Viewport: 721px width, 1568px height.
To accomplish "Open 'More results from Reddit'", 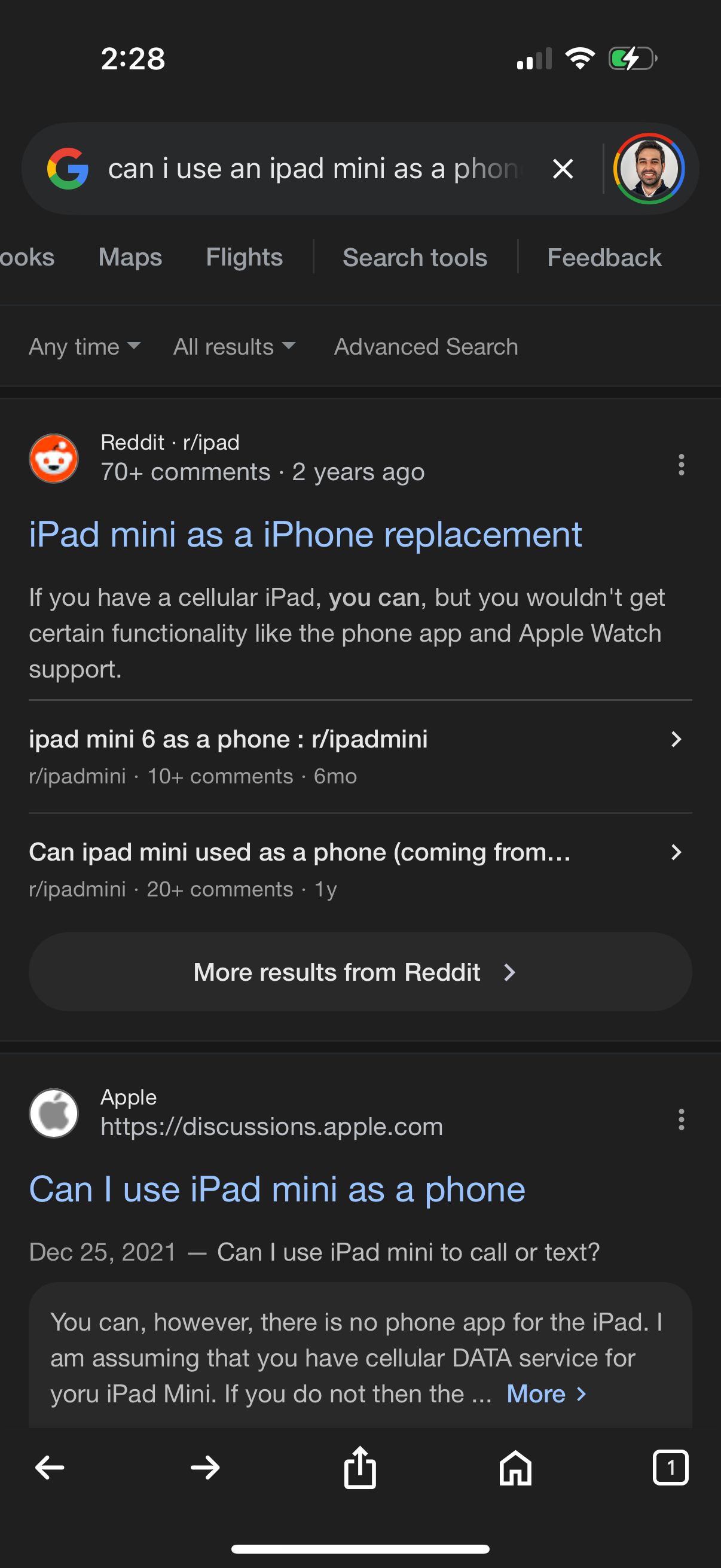I will tap(359, 972).
